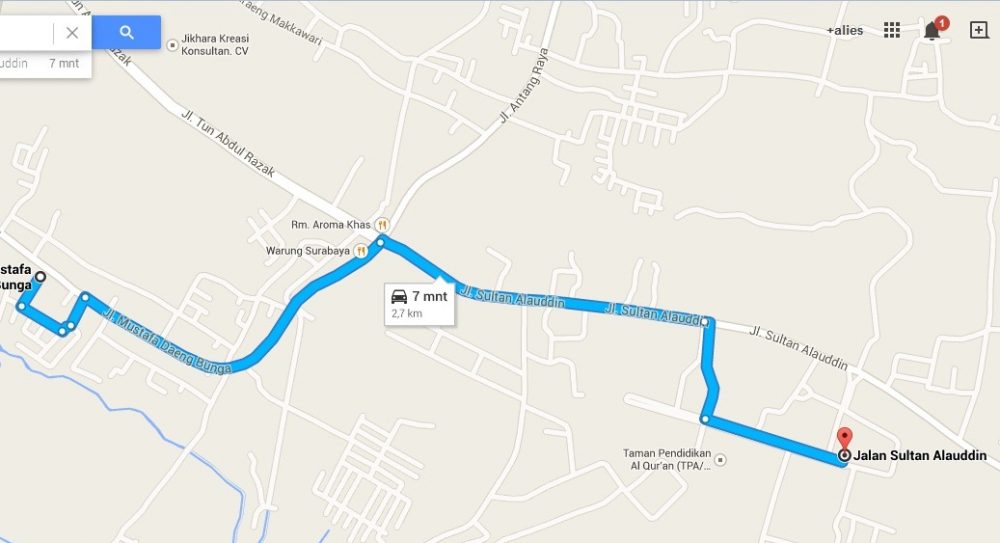Open Jikhara Kreasi Konsultan place marker
Viewport: 1000px width, 543px height.
click(x=173, y=44)
